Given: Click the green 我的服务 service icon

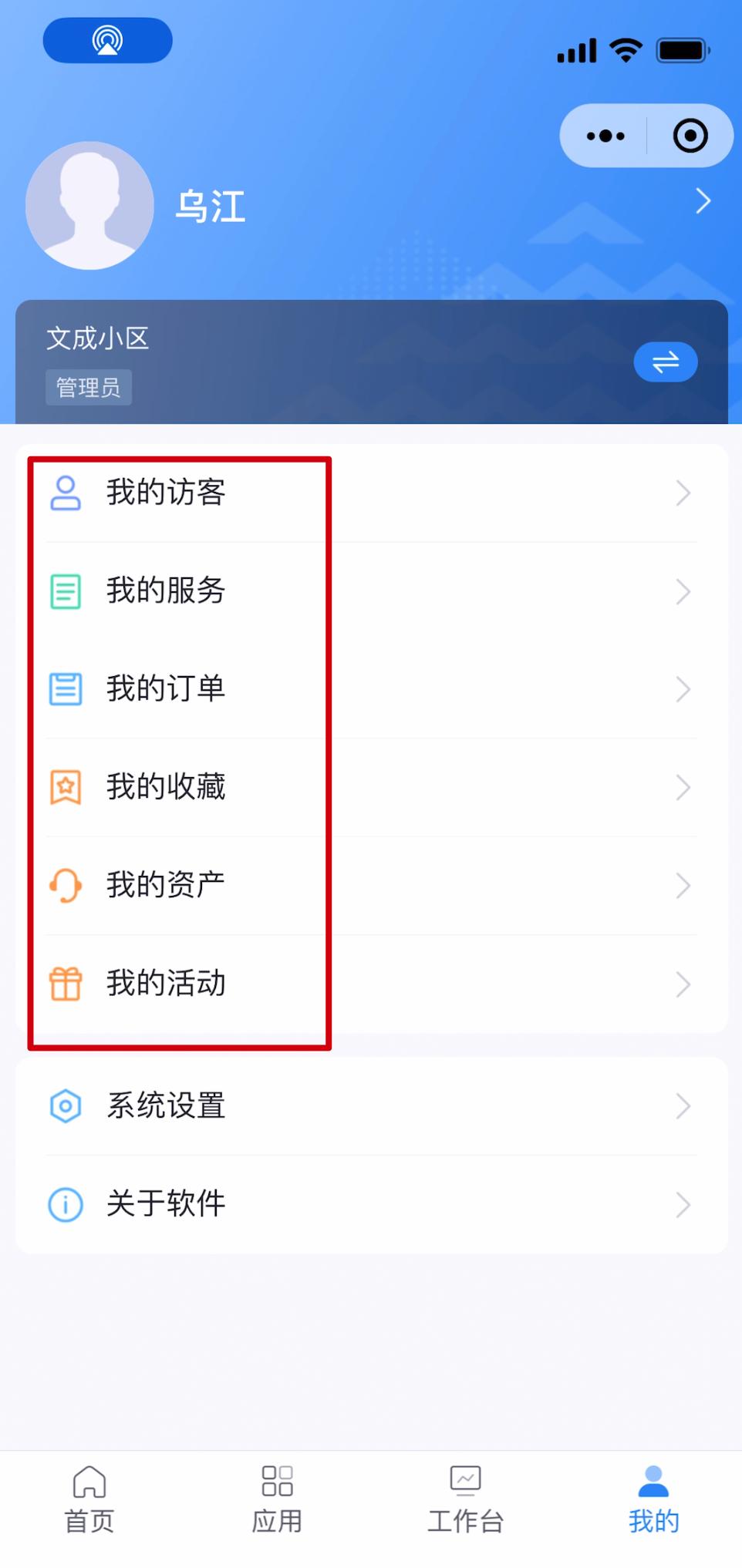Looking at the screenshot, I should (66, 591).
